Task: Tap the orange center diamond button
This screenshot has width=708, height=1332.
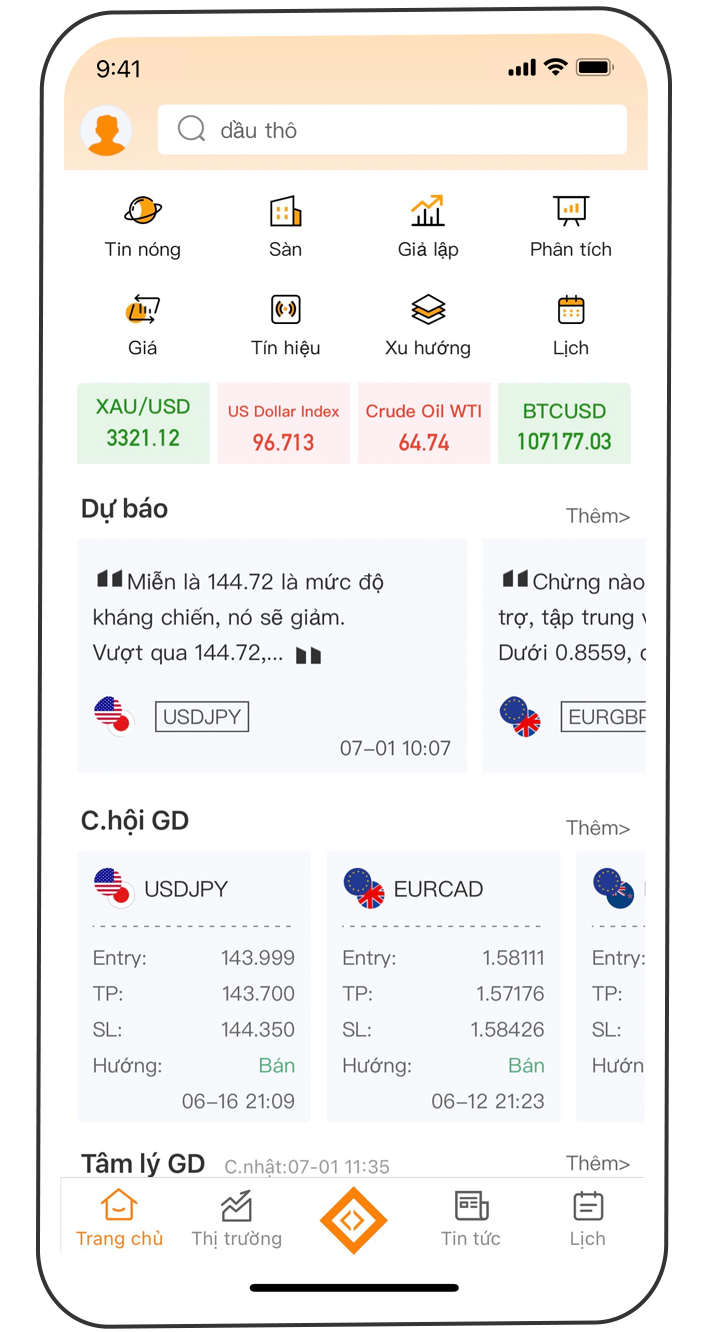Action: click(x=353, y=1220)
